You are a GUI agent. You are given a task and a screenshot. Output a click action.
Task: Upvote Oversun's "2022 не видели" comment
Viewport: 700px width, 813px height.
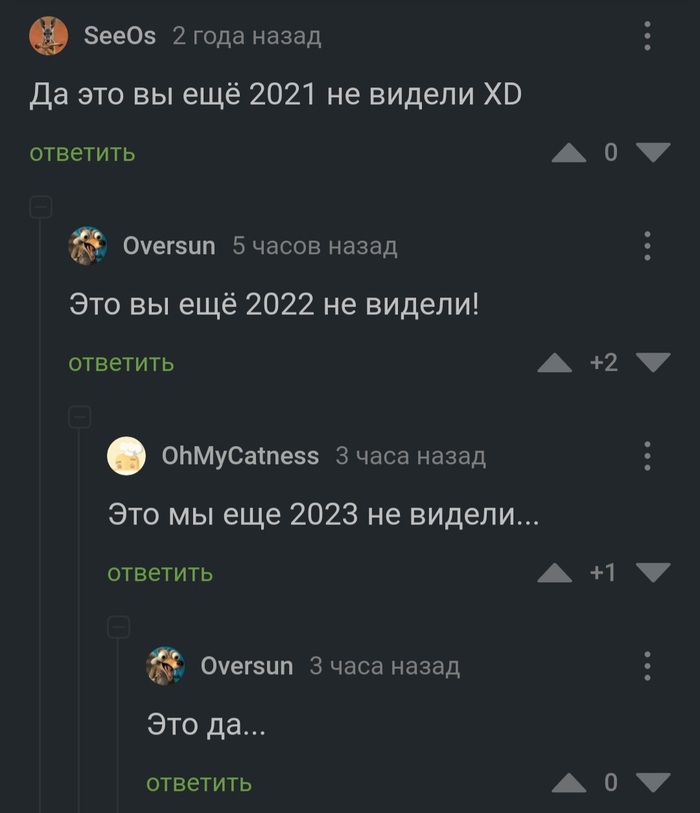[554, 363]
